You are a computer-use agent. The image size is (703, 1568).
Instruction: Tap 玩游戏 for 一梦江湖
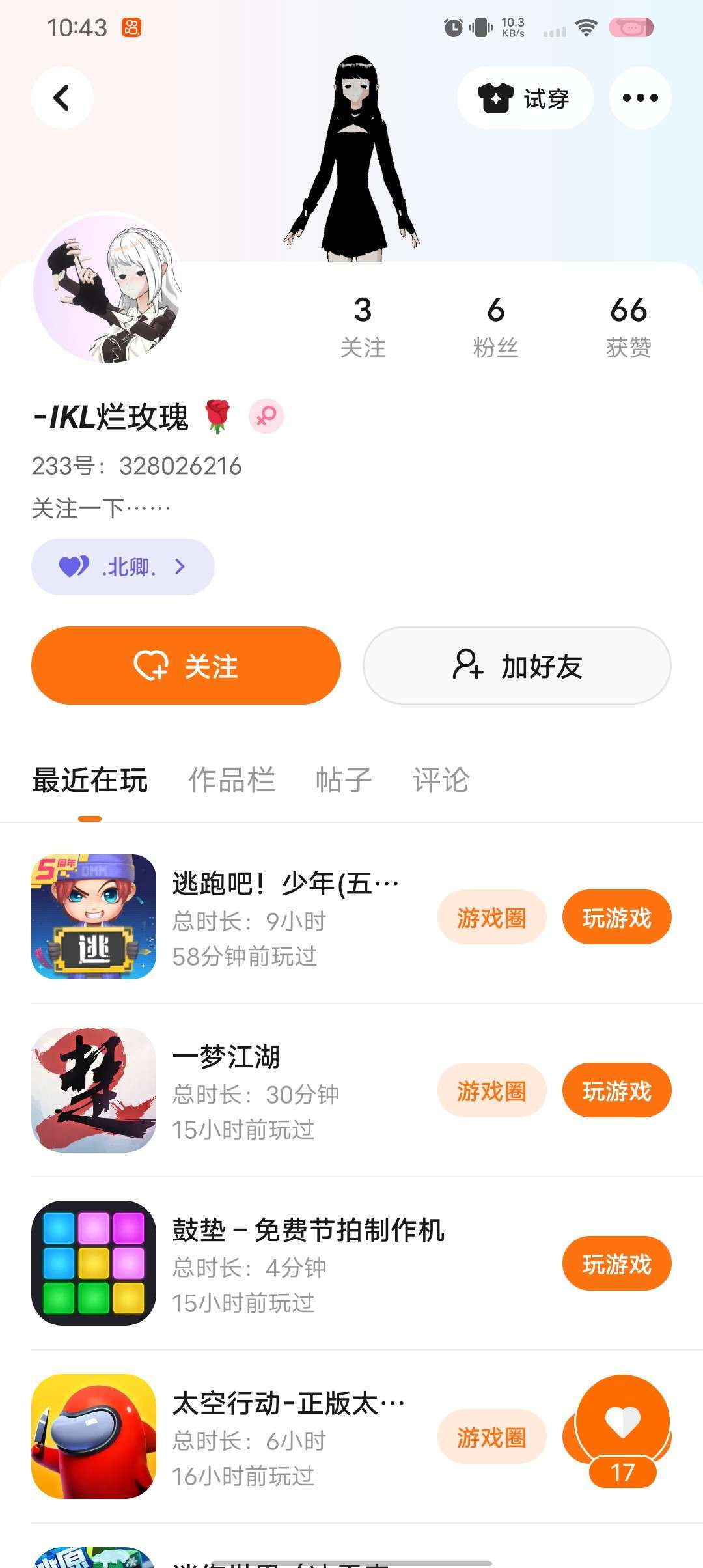616,1091
